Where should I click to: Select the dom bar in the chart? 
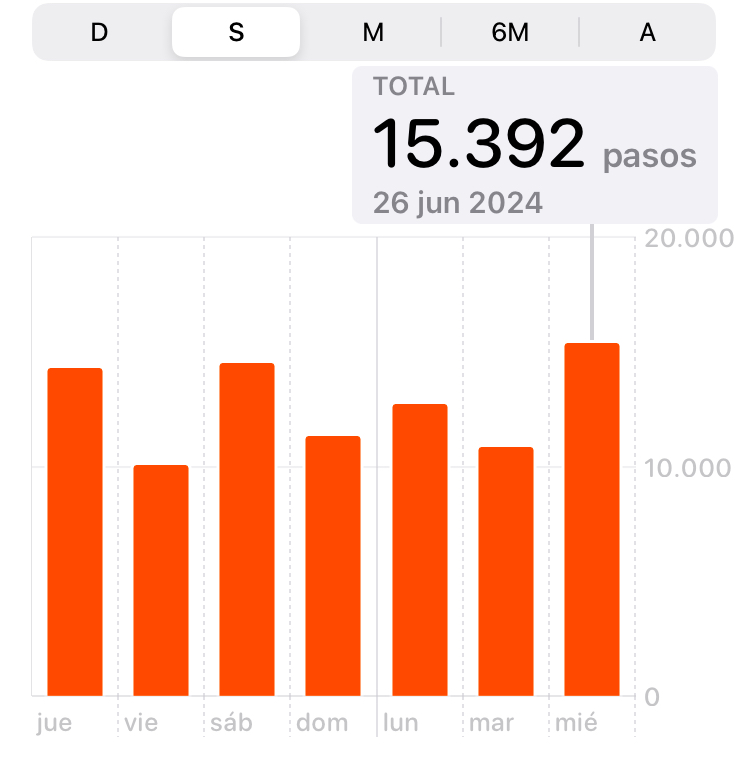333,566
